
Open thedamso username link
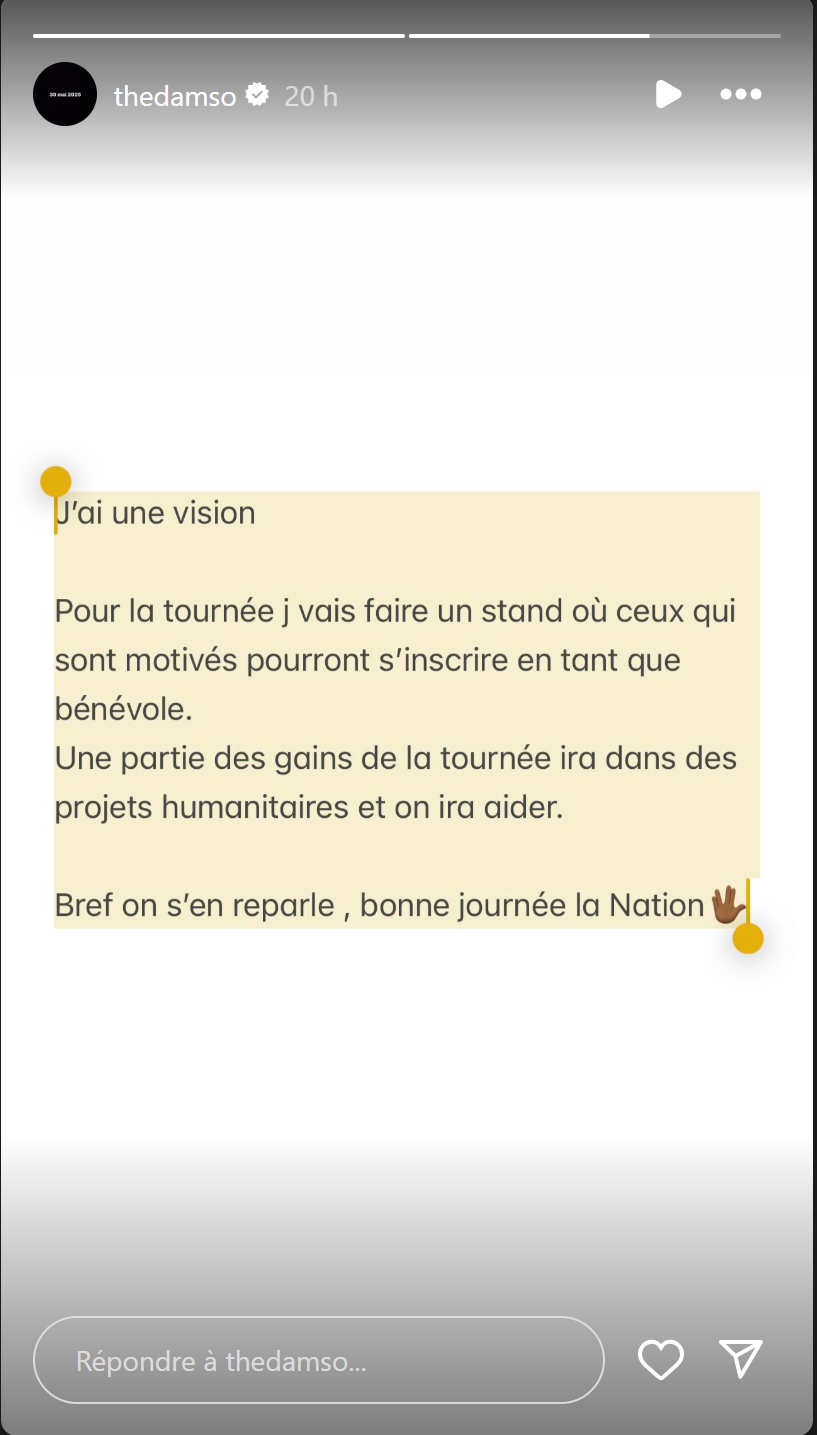coord(174,96)
